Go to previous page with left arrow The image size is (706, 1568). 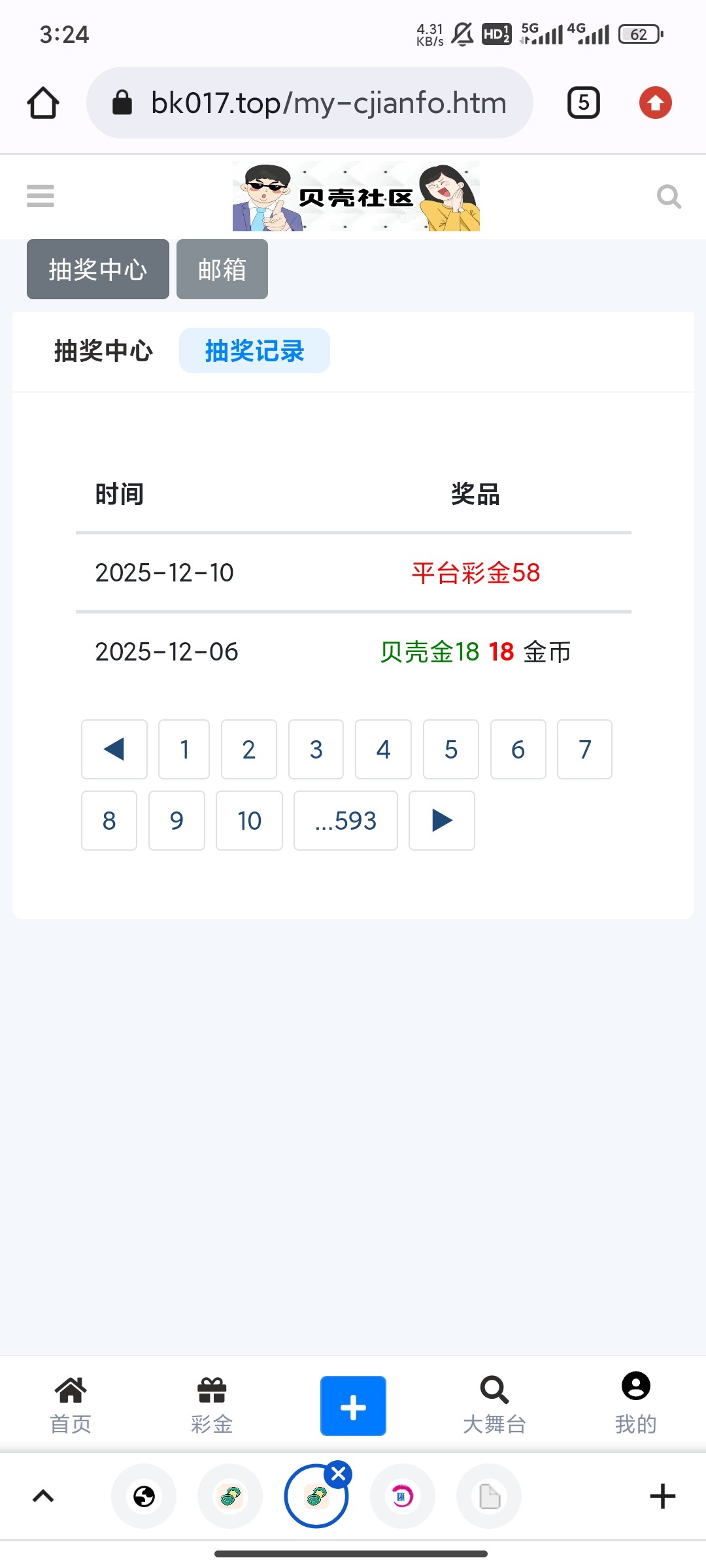pos(114,749)
